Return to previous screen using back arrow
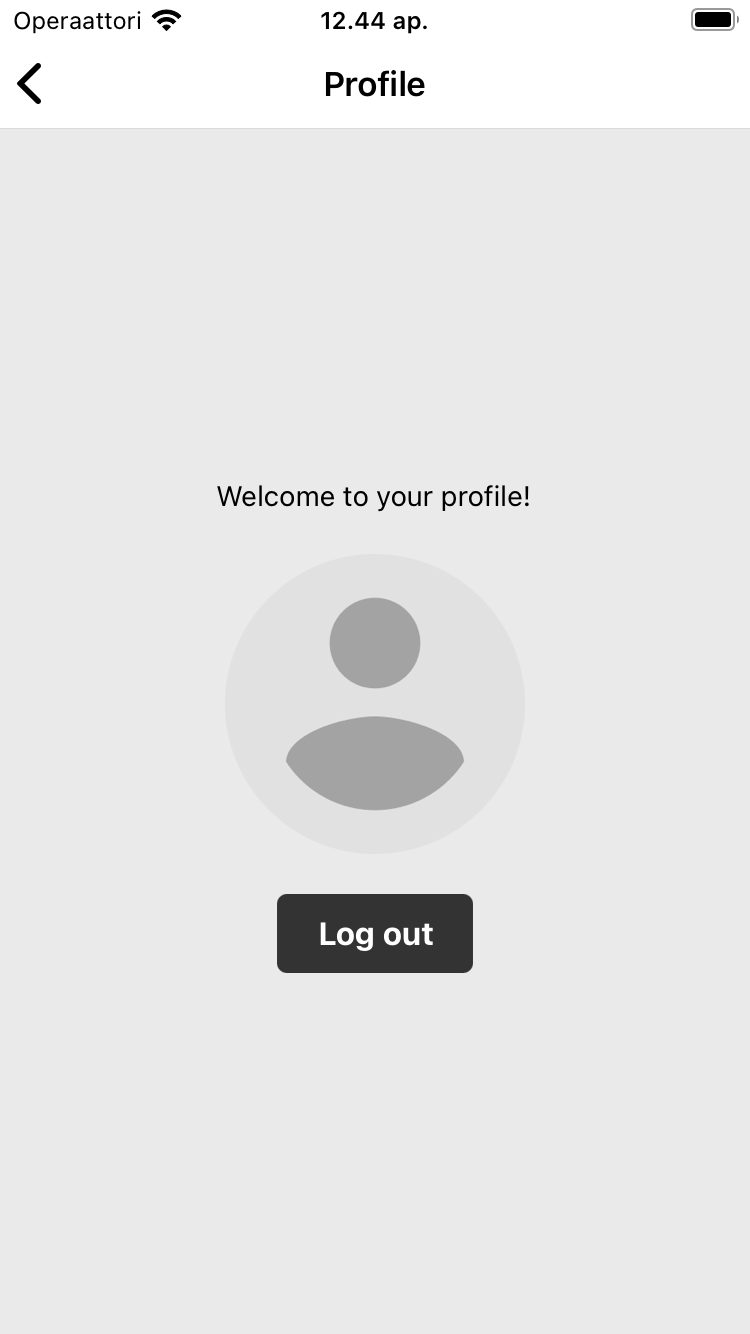This screenshot has width=750, height=1334. (x=29, y=83)
